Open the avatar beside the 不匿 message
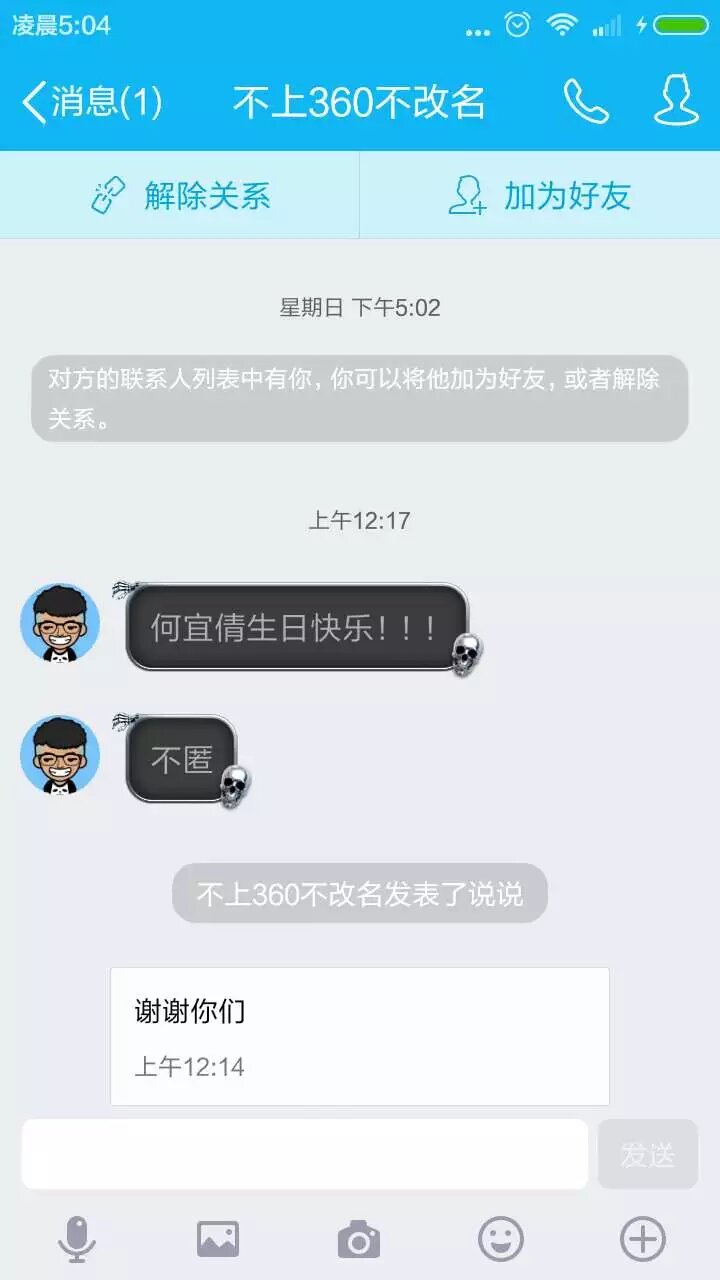 [x=60, y=755]
